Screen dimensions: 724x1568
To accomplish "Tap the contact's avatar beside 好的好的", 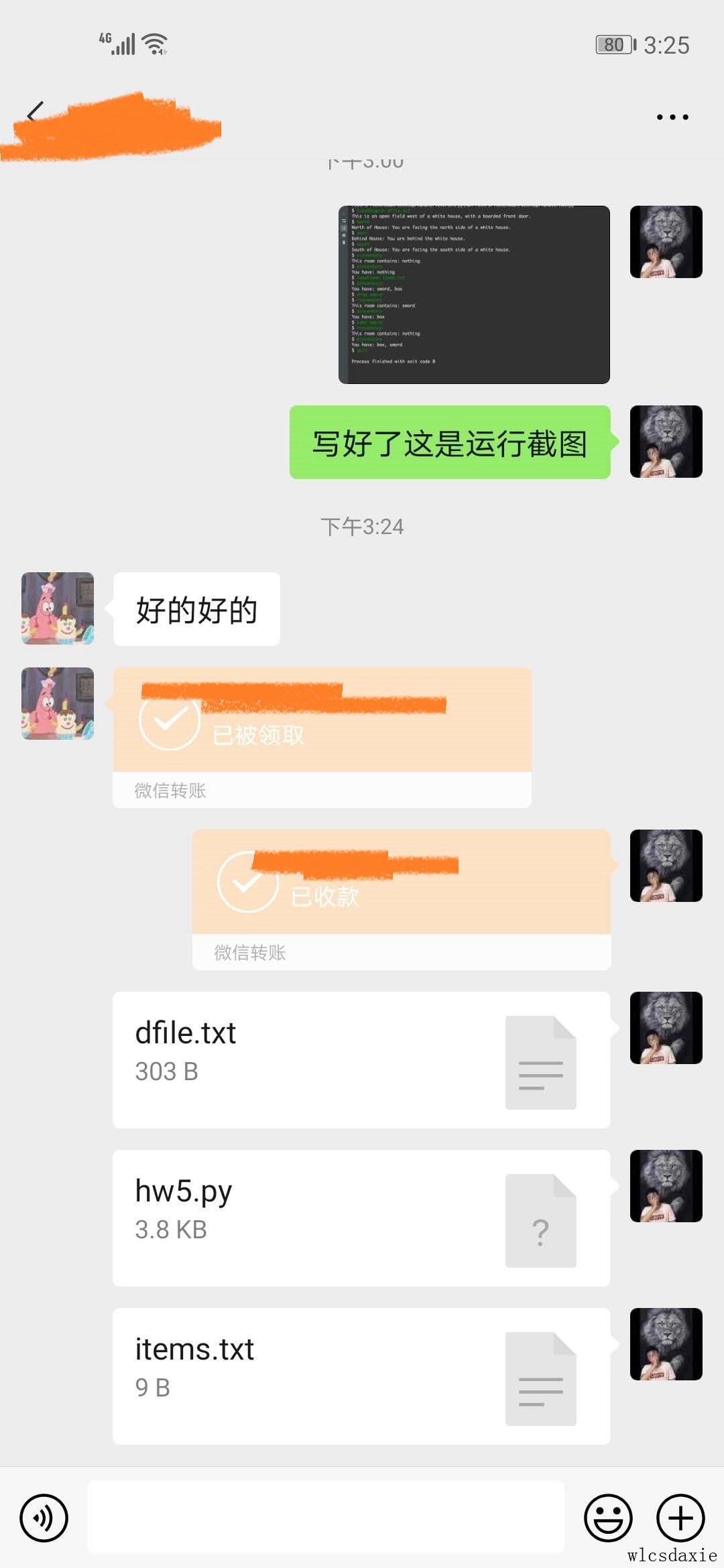I will (58, 608).
